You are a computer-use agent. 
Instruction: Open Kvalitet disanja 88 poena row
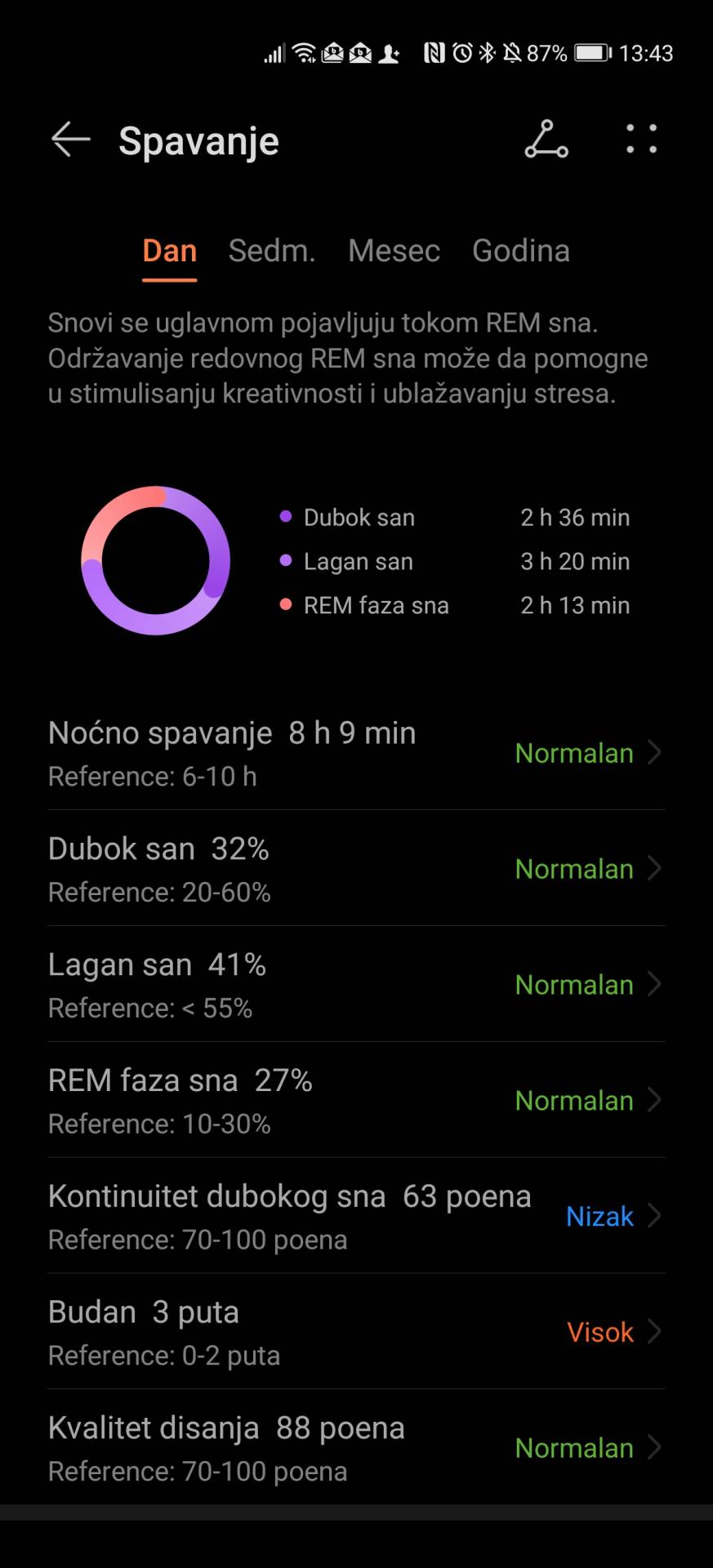coord(356,1449)
